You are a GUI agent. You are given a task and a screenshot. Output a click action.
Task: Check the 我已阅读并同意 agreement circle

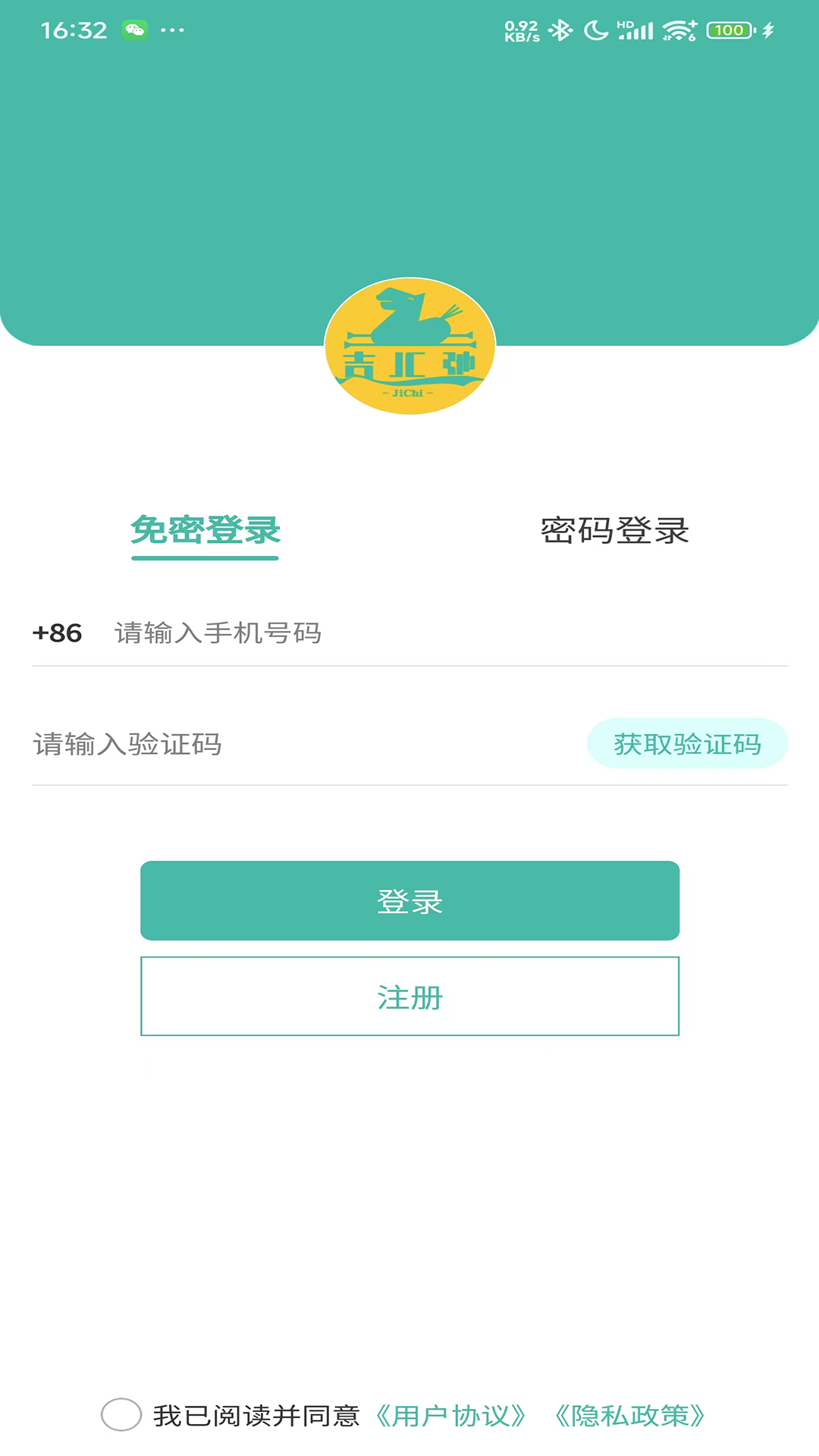121,1415
